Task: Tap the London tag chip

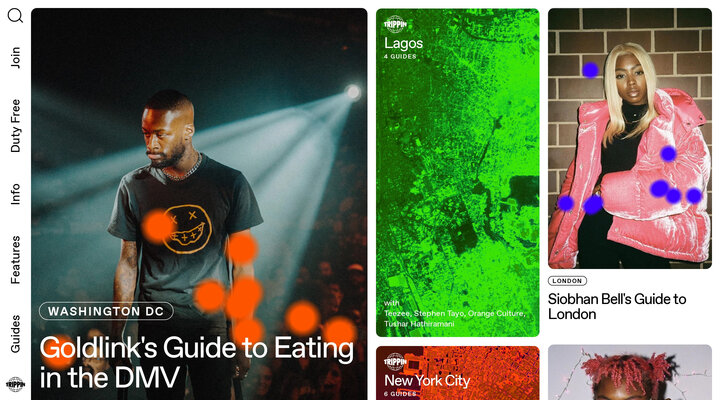Action: [568, 281]
